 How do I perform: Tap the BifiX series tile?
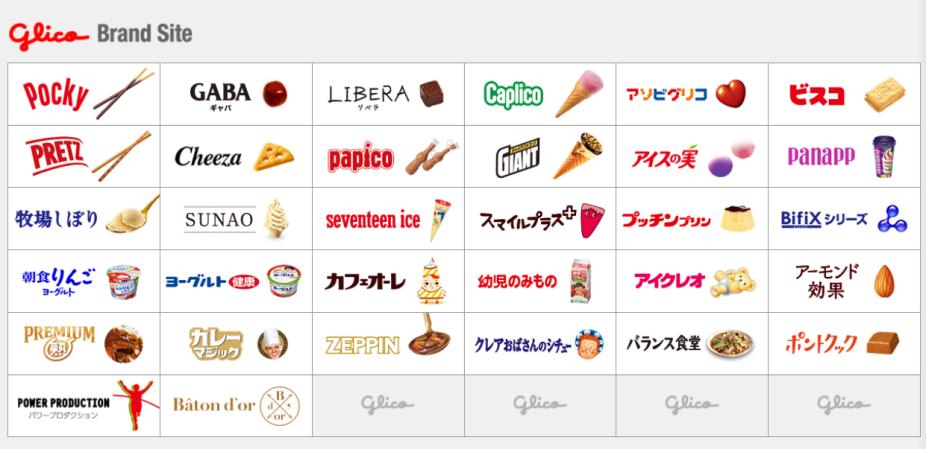click(x=844, y=218)
